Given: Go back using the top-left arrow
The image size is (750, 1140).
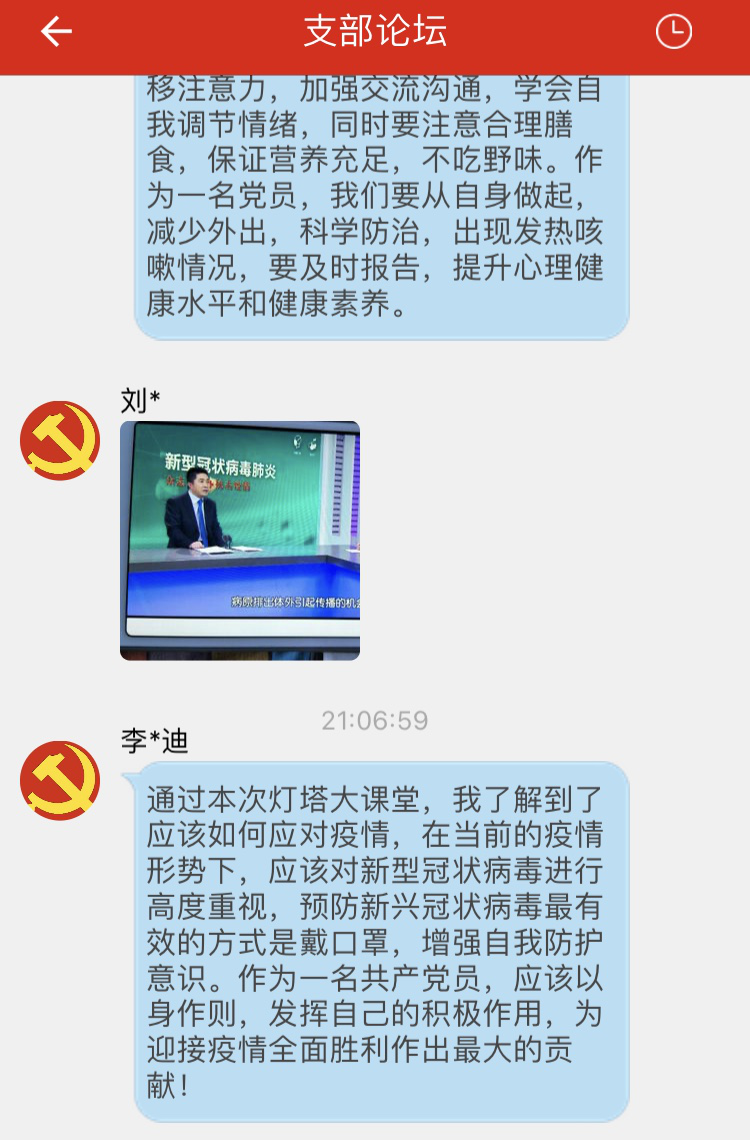Looking at the screenshot, I should (56, 32).
